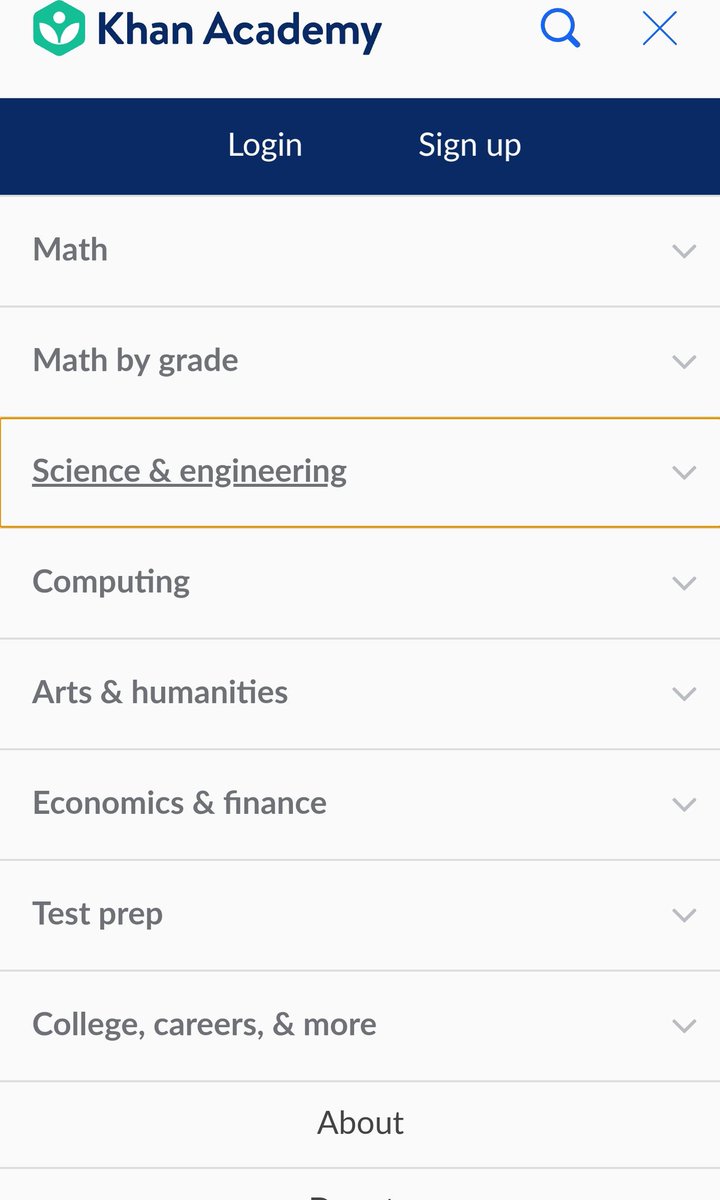The width and height of the screenshot is (720, 1200).
Task: Expand Arts & humanities
Action: point(360,694)
